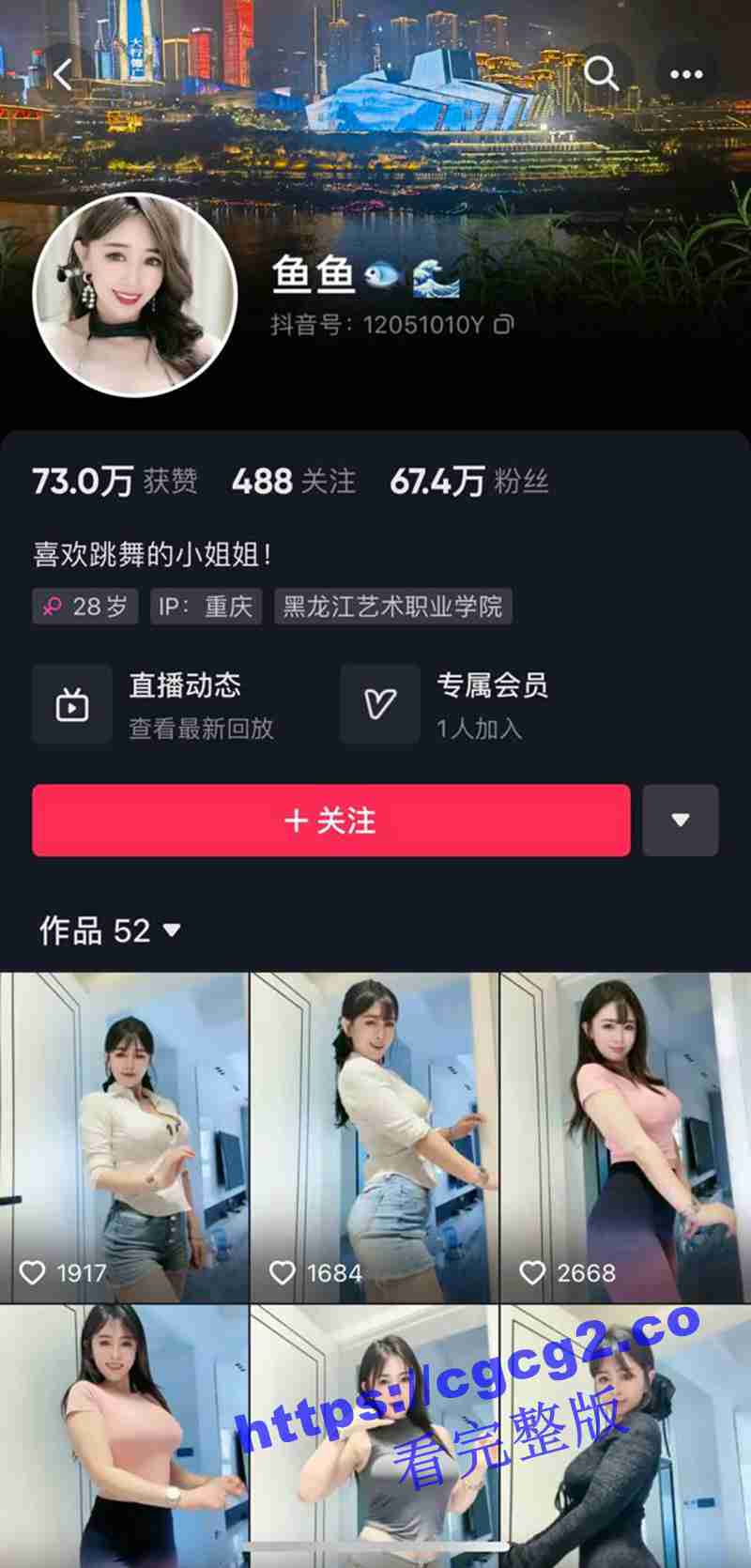Image resolution: width=751 pixels, height=1568 pixels.
Task: Open the 67.4万 粉丝 followers list
Action: [468, 482]
